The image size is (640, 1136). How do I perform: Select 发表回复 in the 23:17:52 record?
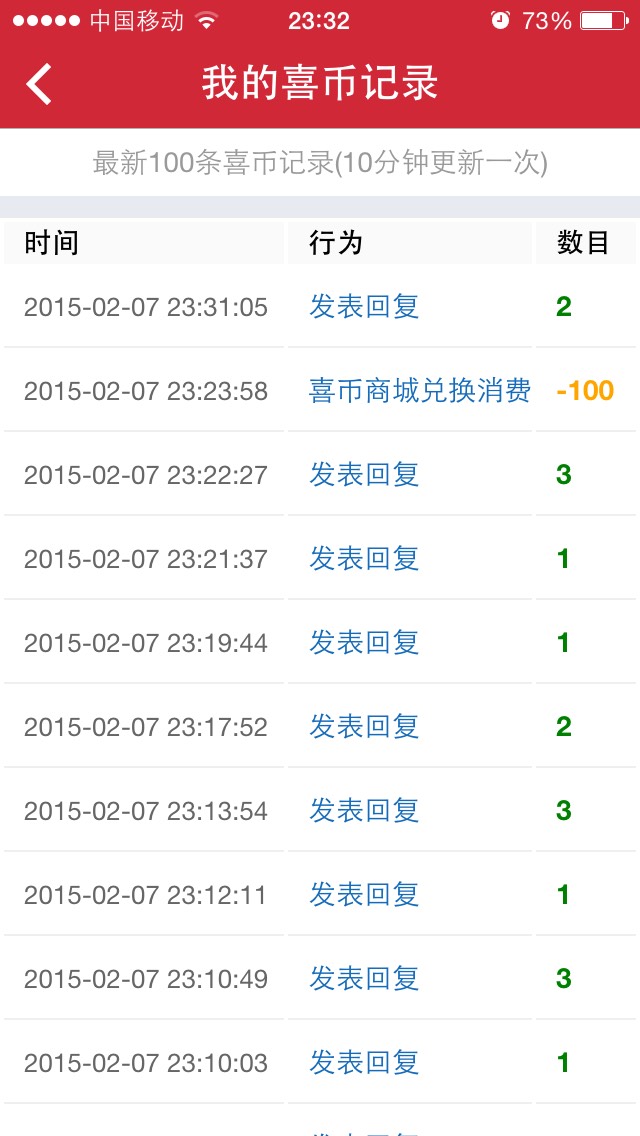tap(364, 727)
